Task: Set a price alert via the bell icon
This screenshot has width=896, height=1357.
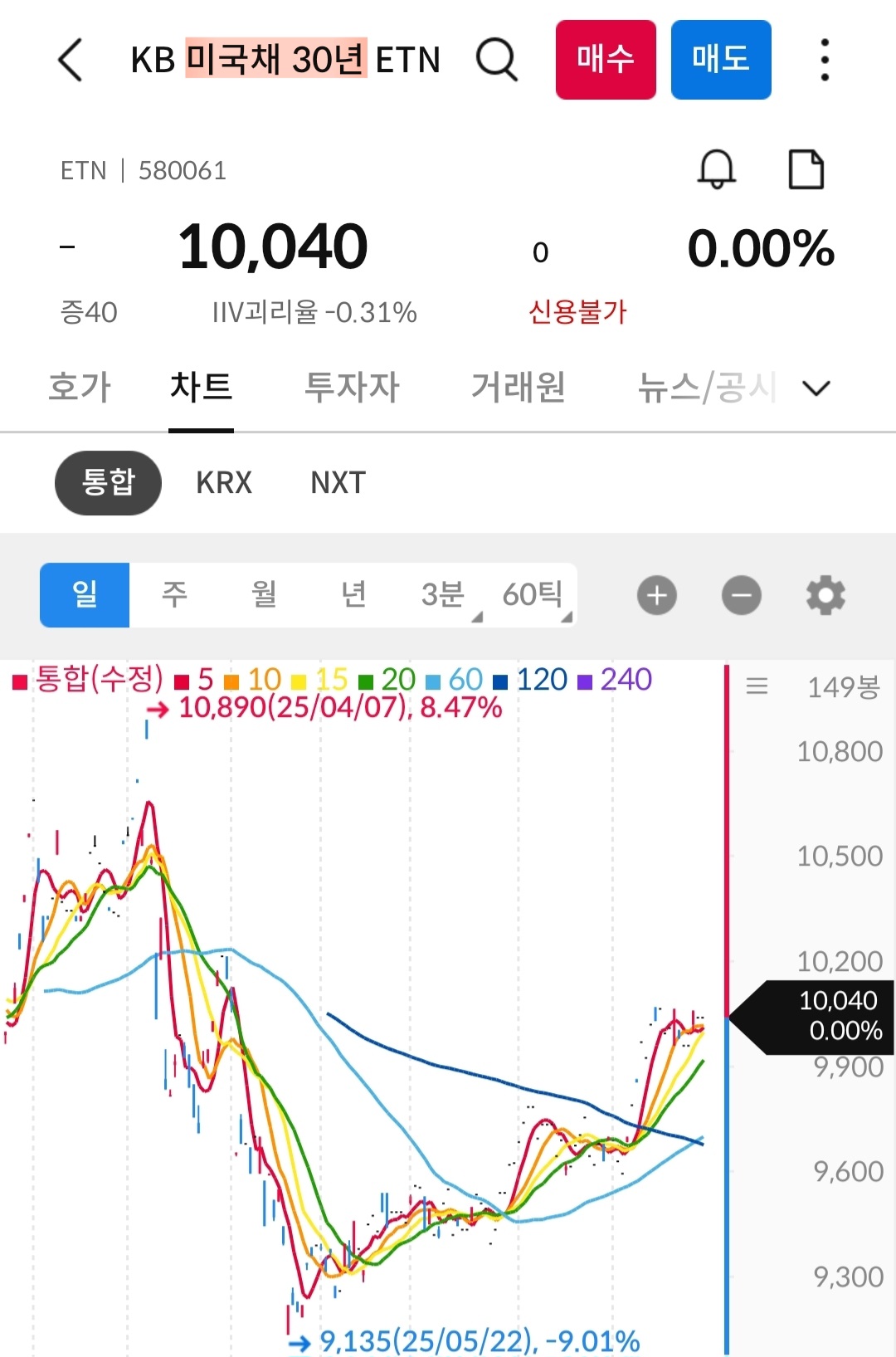Action: (x=717, y=169)
